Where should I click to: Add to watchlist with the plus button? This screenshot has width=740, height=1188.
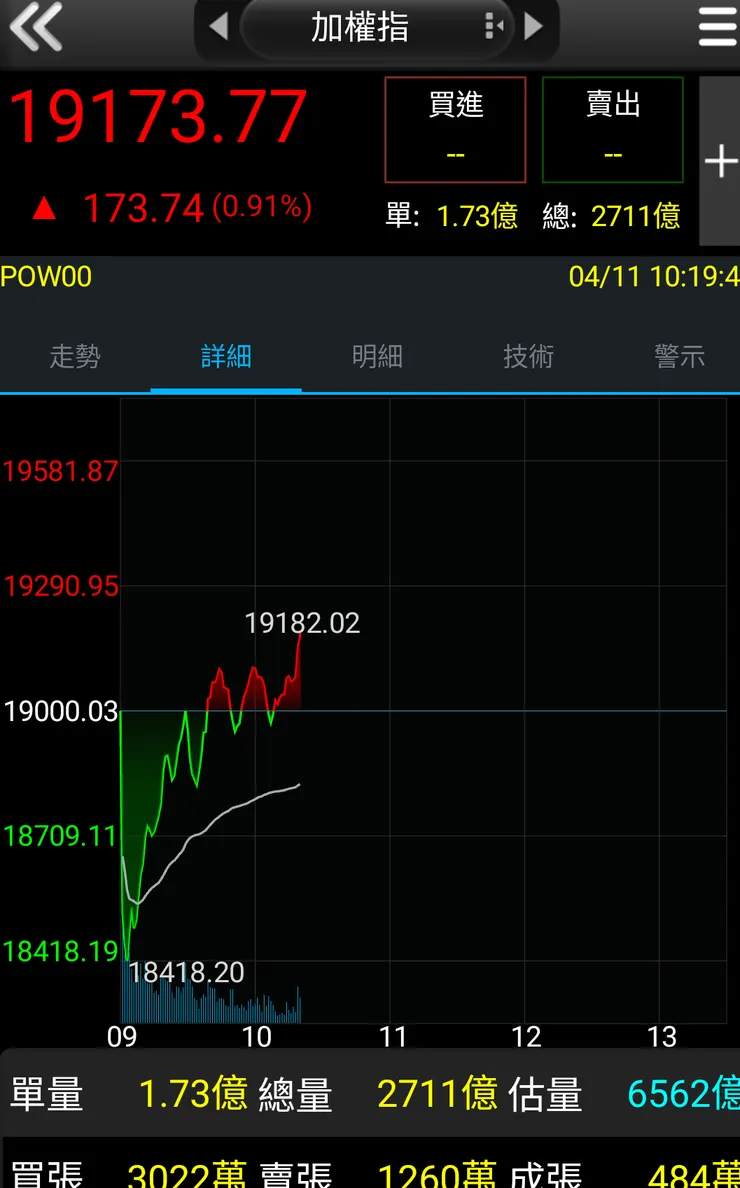[720, 161]
